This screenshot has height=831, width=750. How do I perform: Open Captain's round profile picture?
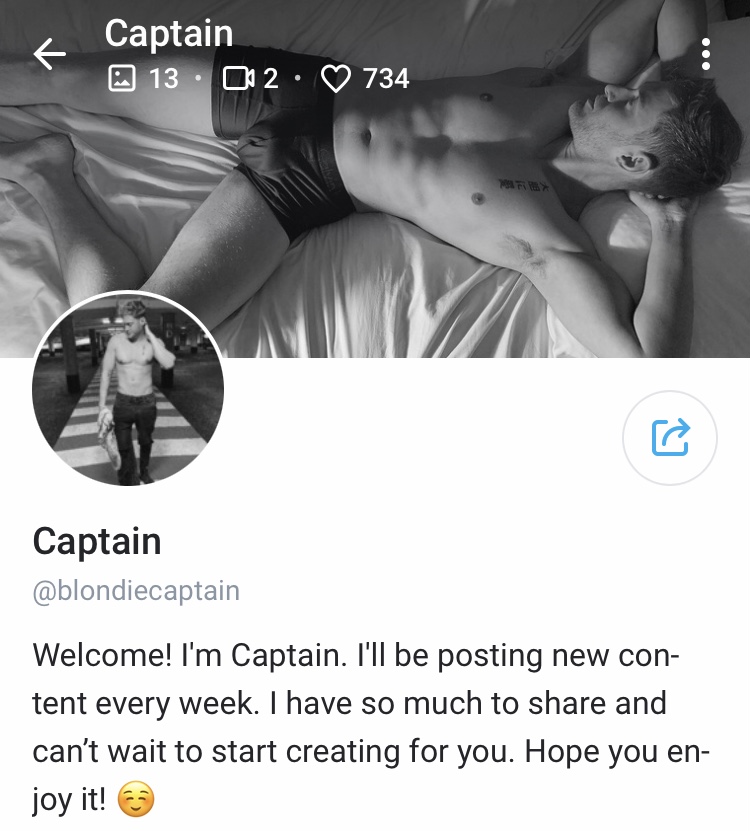tap(128, 391)
